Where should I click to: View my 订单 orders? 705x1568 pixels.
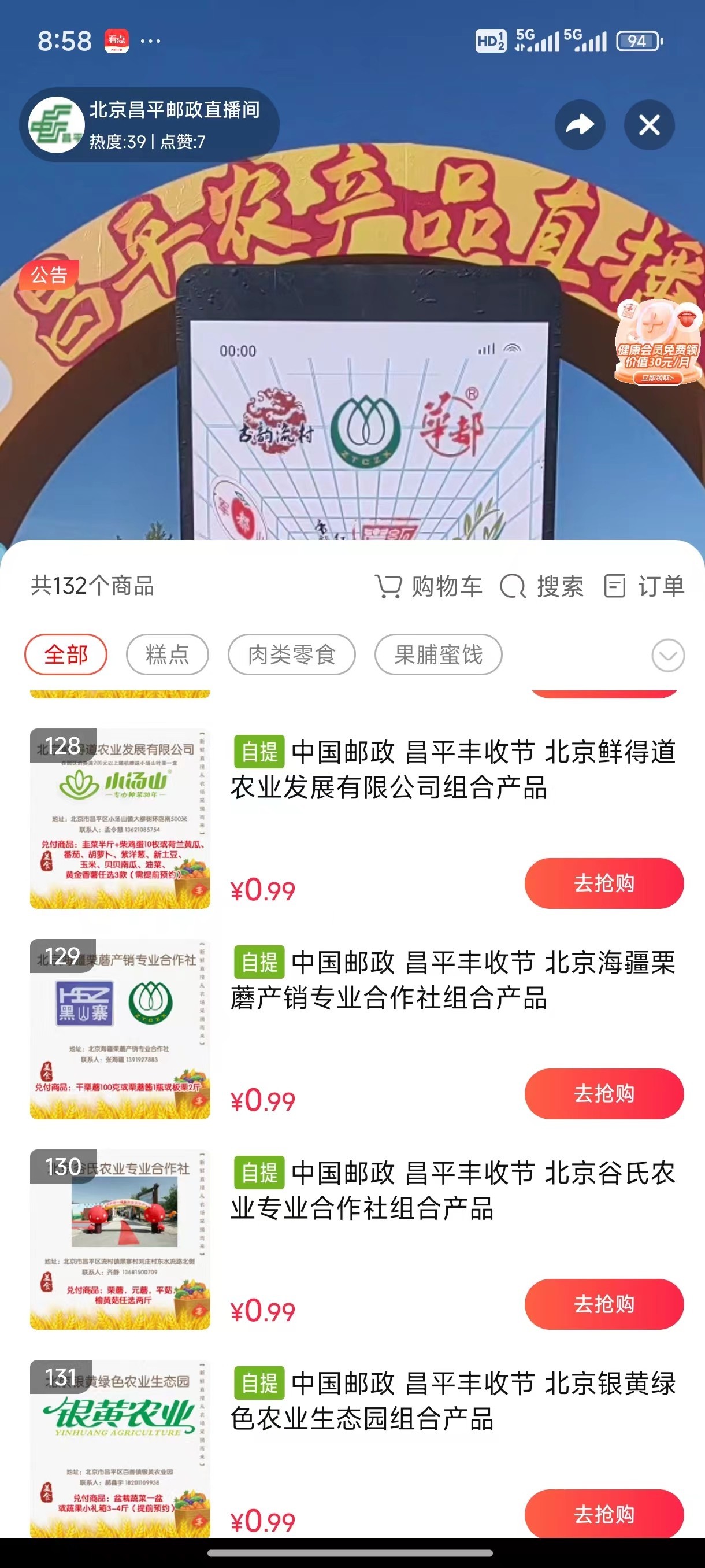[x=644, y=586]
